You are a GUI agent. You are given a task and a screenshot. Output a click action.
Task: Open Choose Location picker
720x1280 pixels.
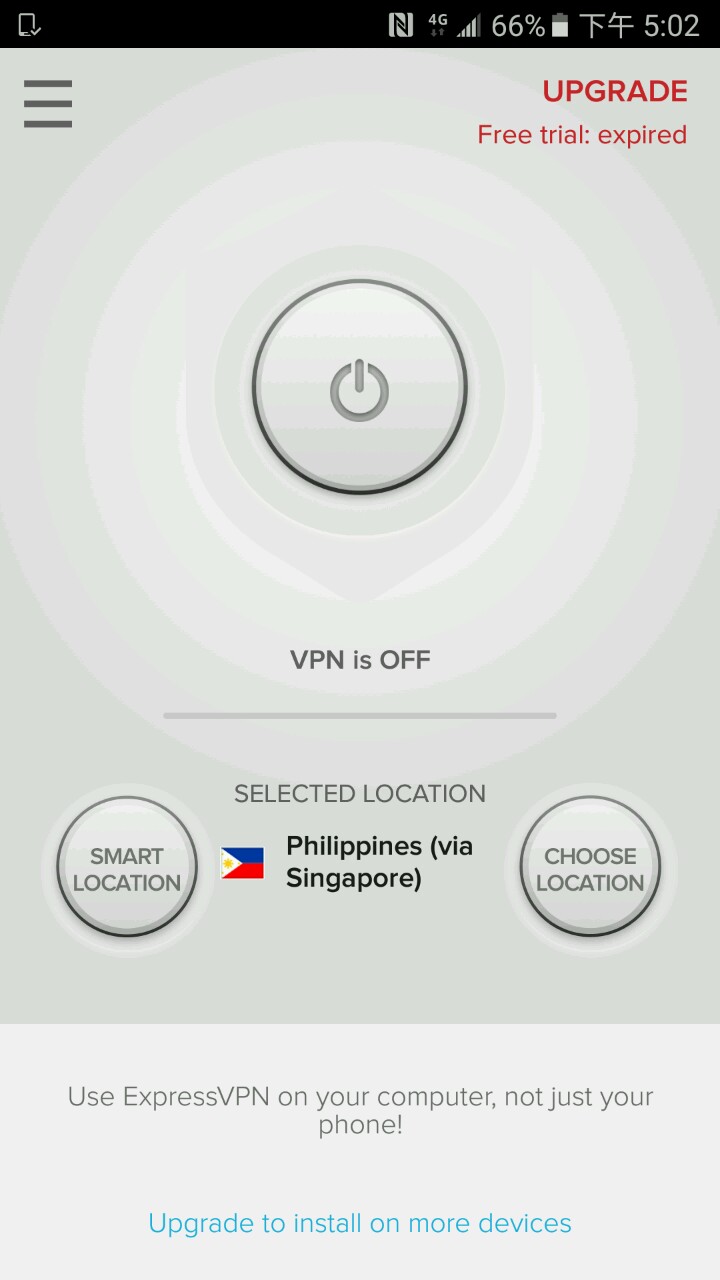tap(590, 868)
